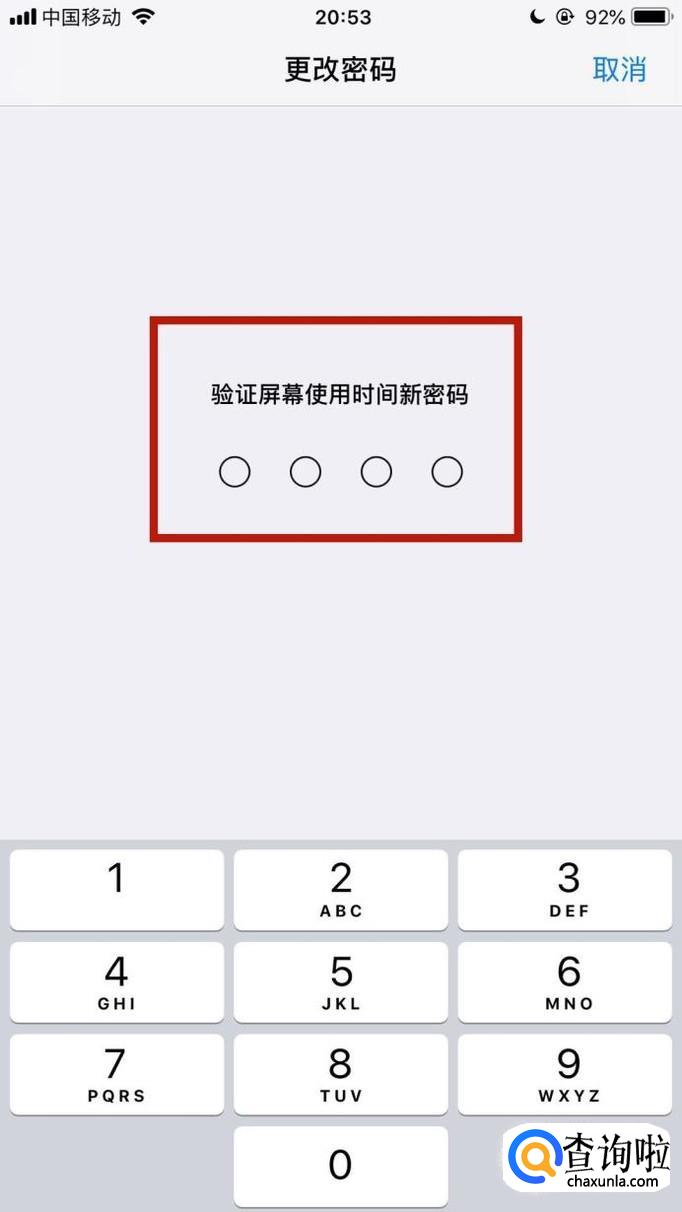Type 3 using the DEF key
682x1212 pixels.
click(565, 889)
